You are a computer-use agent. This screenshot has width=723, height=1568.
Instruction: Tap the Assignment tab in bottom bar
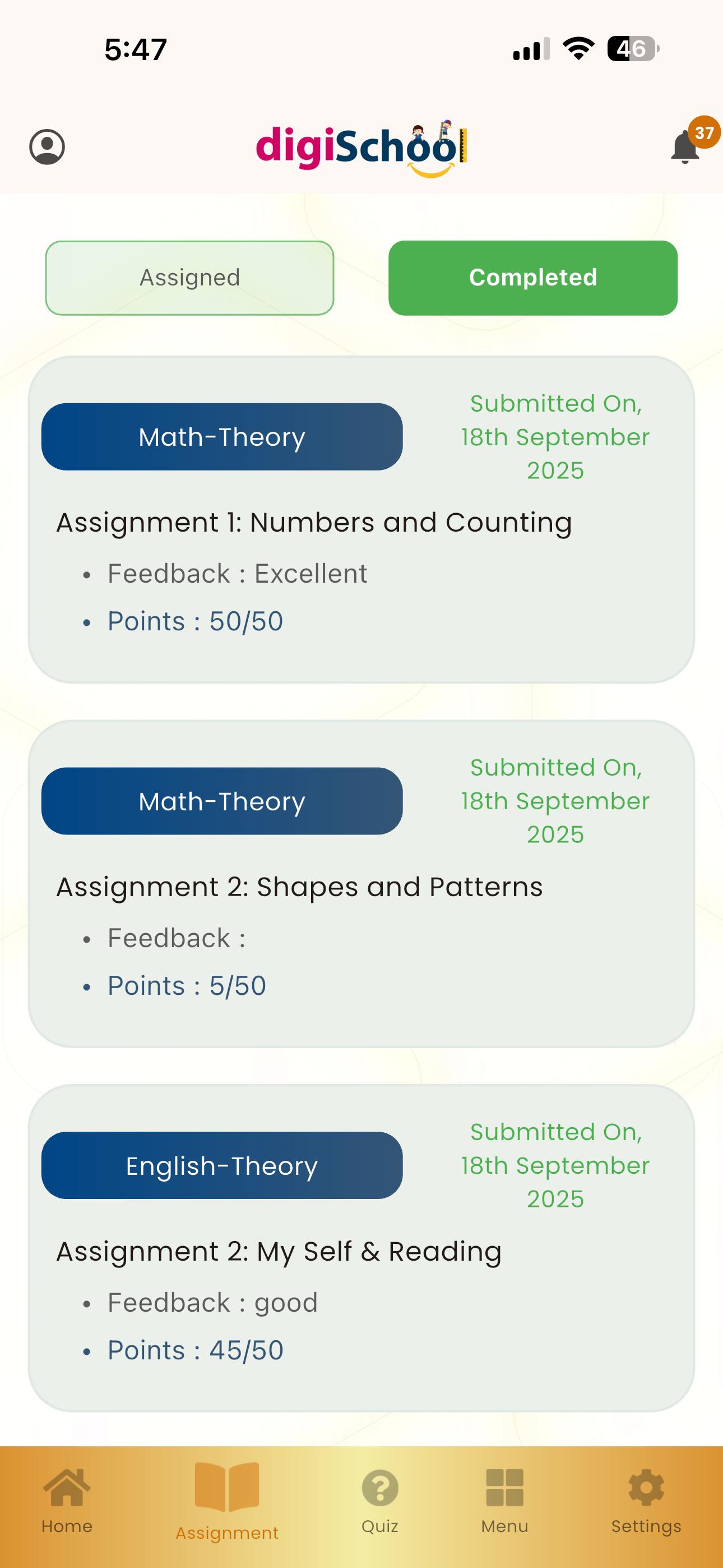(227, 1502)
